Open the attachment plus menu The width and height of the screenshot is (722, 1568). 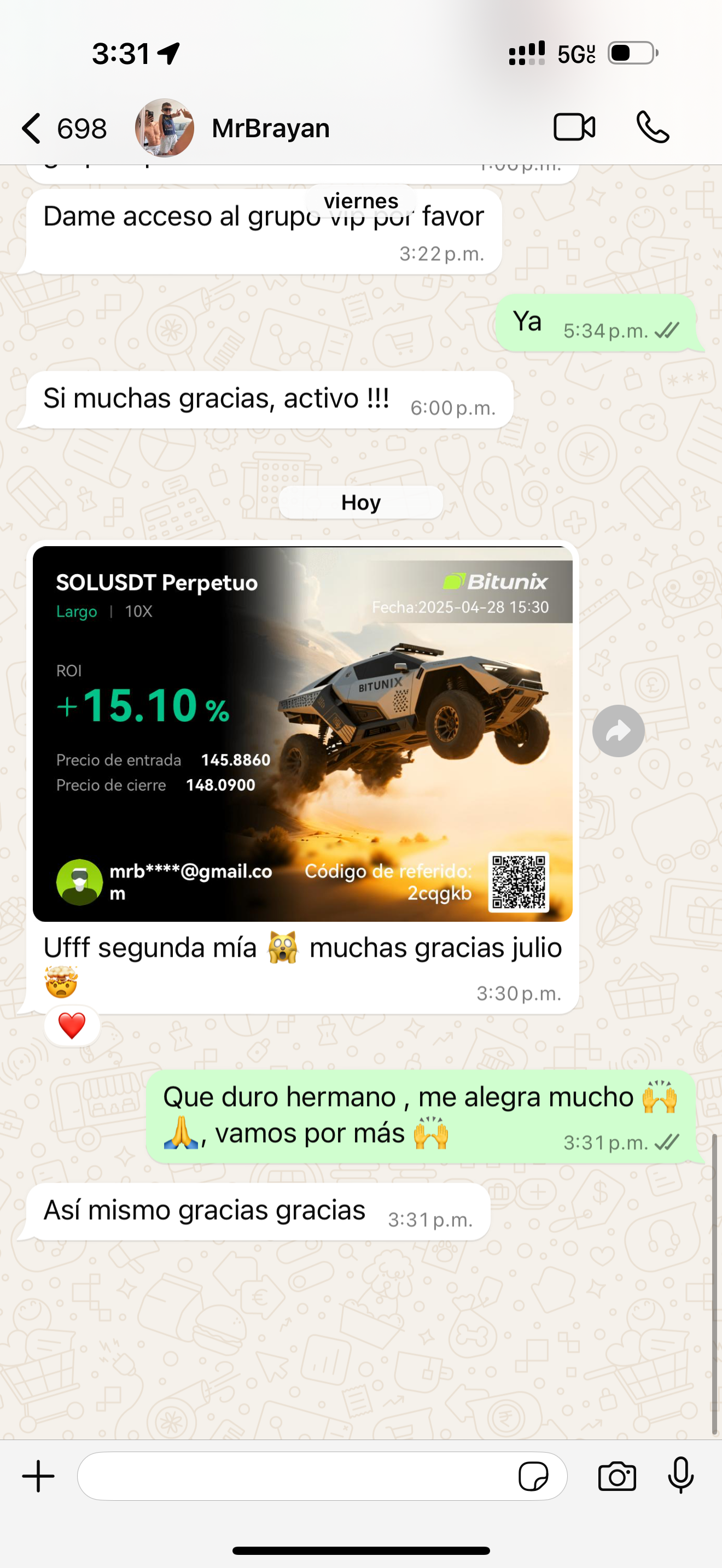pyautogui.click(x=38, y=1477)
